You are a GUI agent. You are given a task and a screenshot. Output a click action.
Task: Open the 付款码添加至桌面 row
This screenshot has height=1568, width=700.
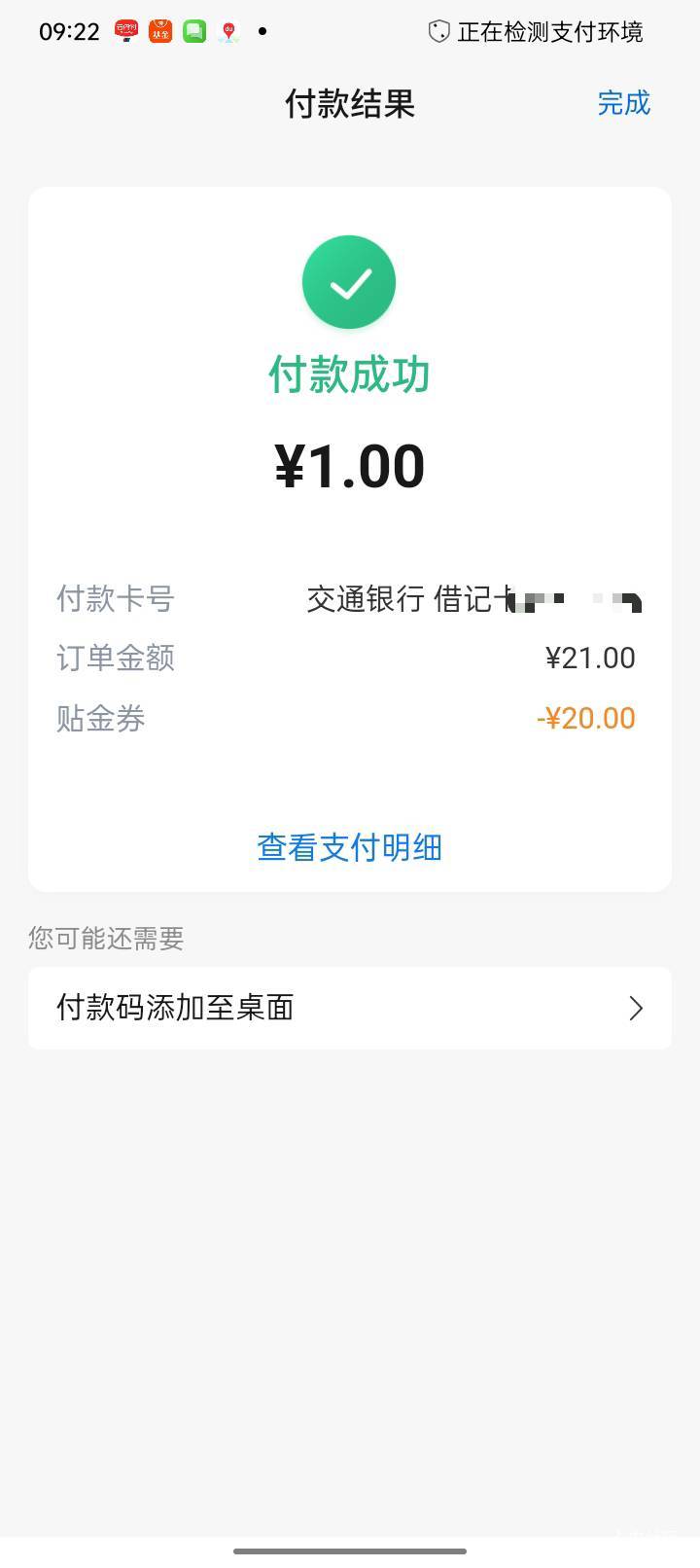point(349,1008)
